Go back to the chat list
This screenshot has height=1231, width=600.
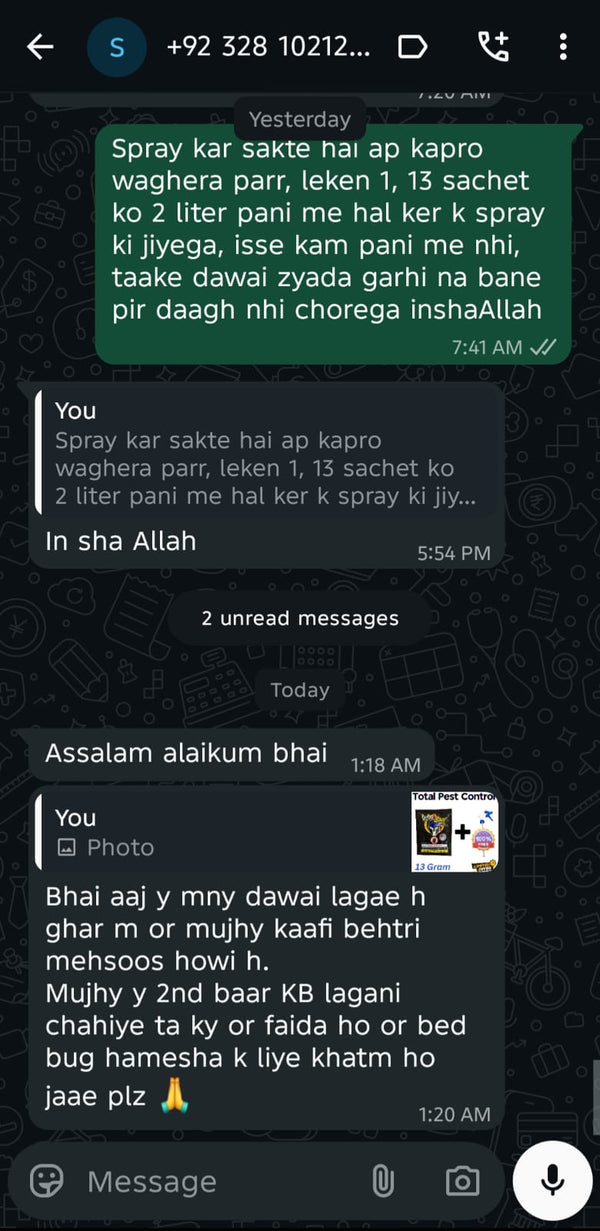pos(40,47)
